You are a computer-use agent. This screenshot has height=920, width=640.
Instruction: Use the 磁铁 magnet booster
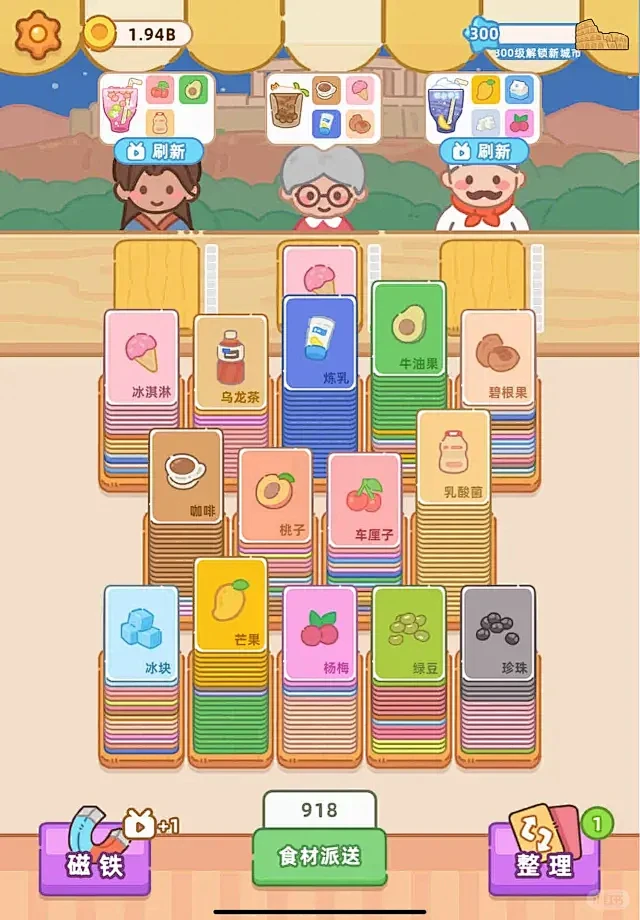coord(95,858)
